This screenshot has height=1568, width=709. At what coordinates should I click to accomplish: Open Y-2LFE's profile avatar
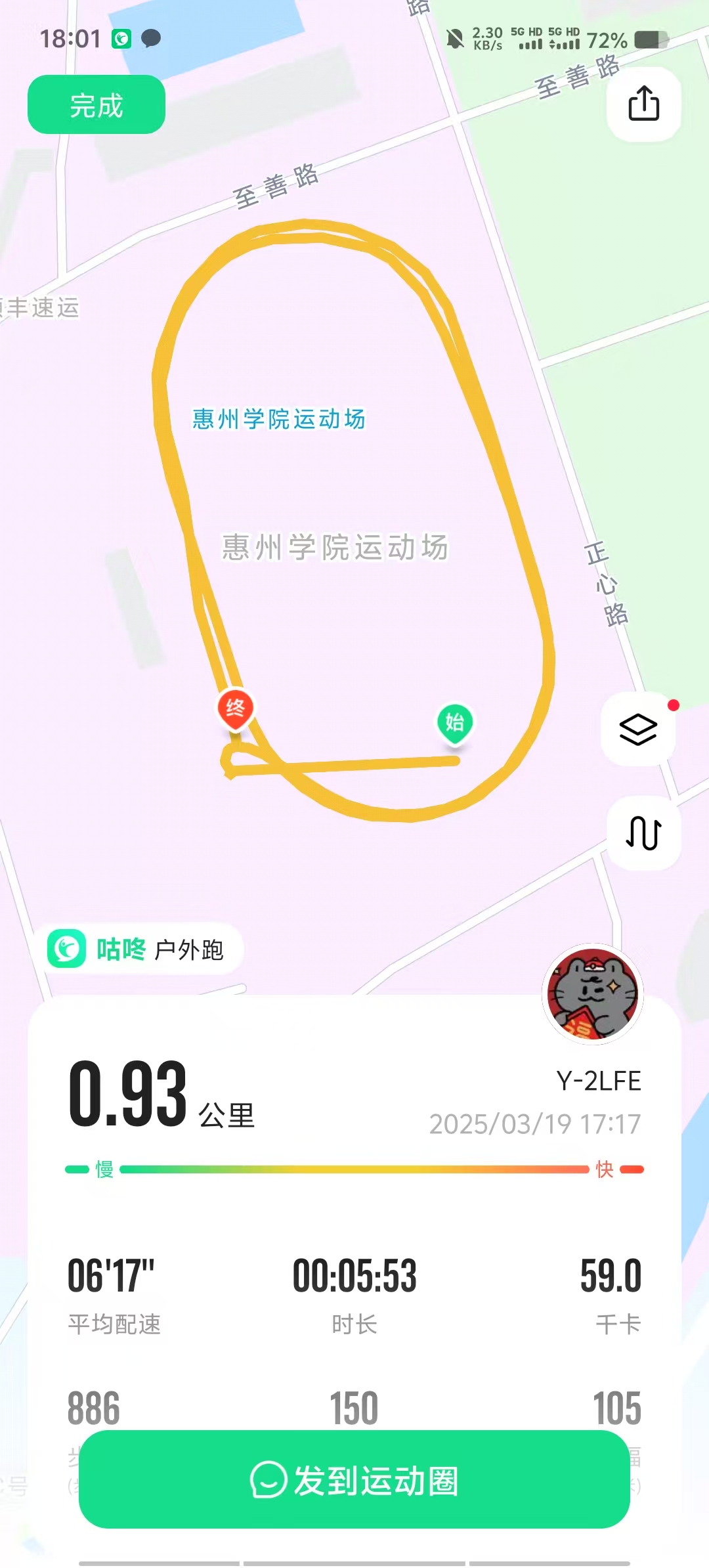click(593, 994)
